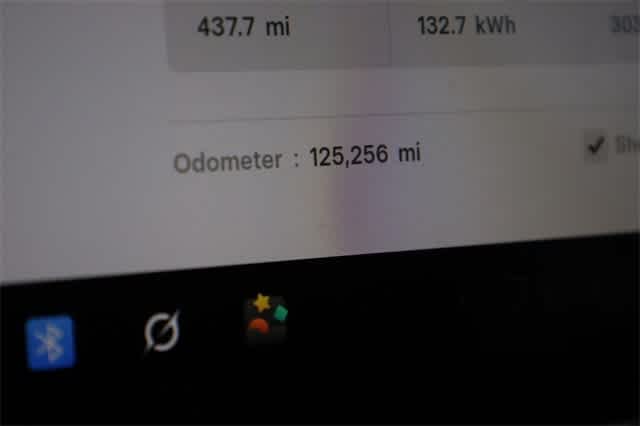Screen dimensions: 640x426
Task: Open the Bluetooth settings icon
Action: [x=50, y=342]
